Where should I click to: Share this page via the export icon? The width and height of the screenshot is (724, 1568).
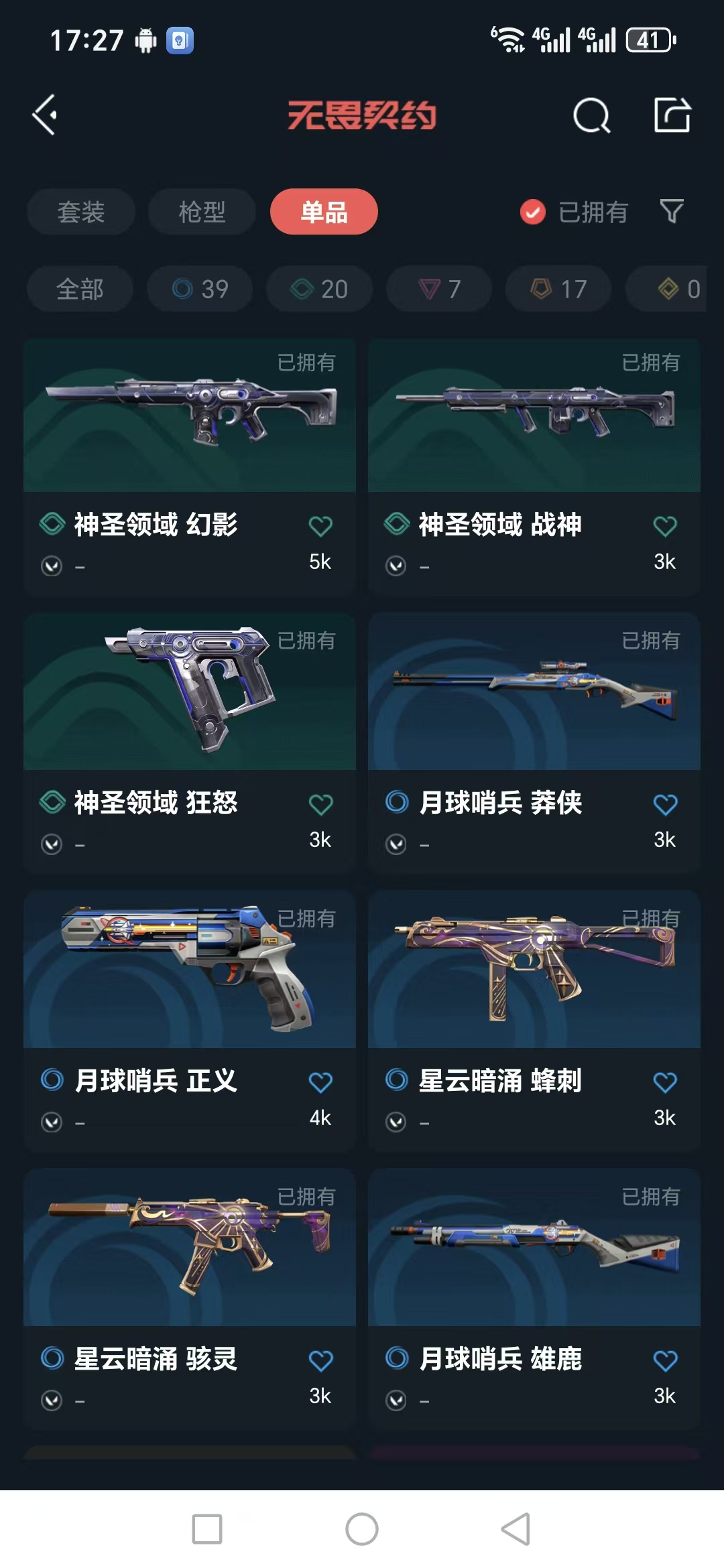click(x=672, y=115)
